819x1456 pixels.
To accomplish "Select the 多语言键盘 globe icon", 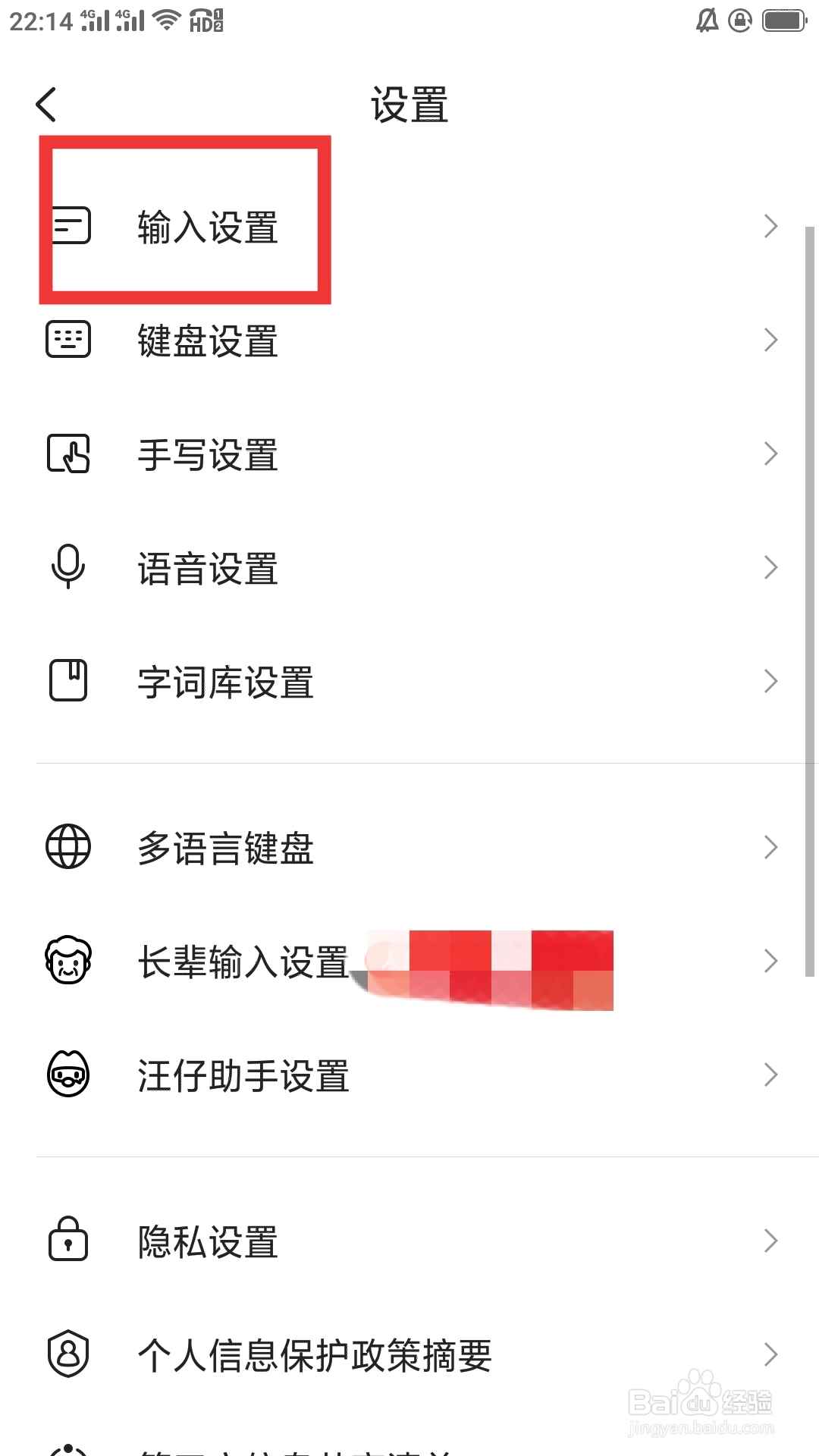I will 68,847.
